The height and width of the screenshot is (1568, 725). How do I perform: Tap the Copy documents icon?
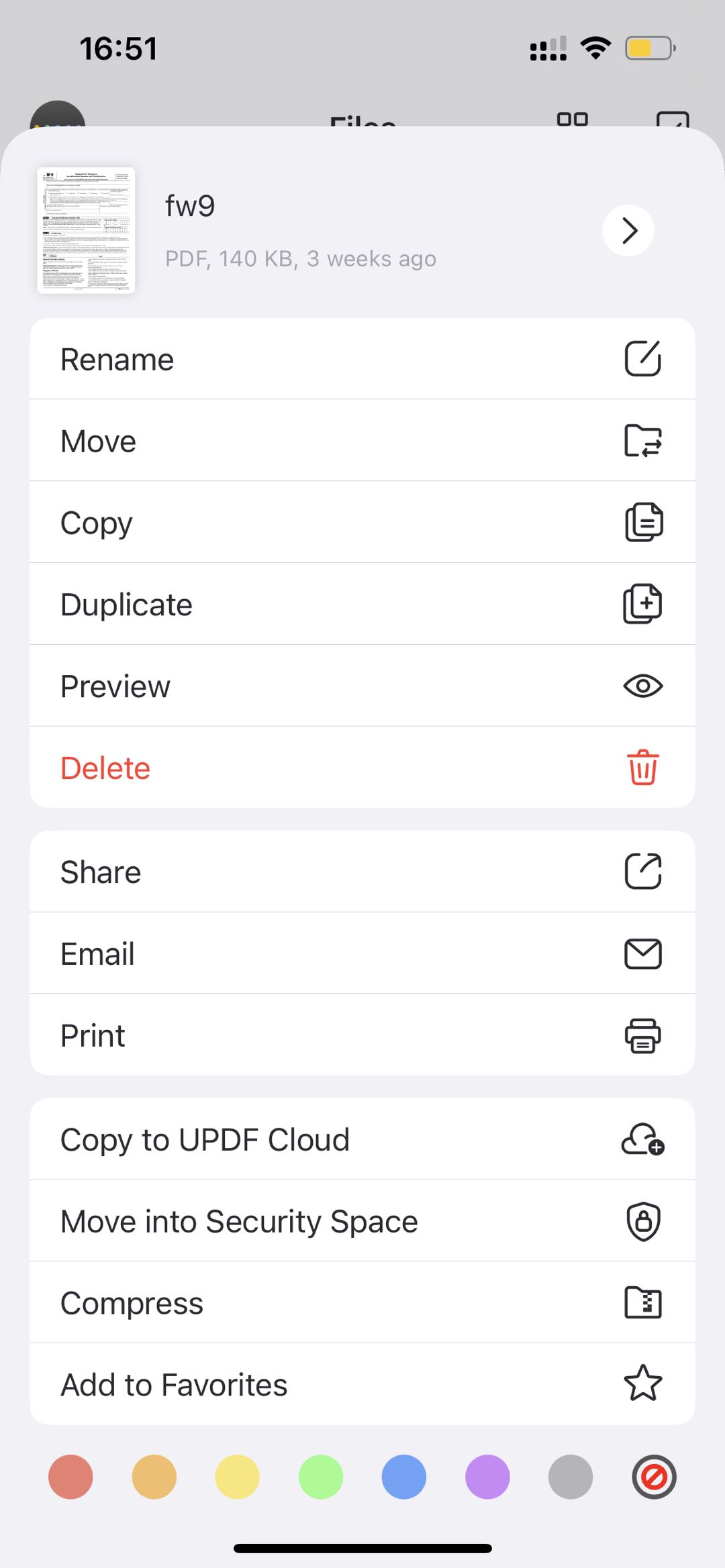click(644, 522)
